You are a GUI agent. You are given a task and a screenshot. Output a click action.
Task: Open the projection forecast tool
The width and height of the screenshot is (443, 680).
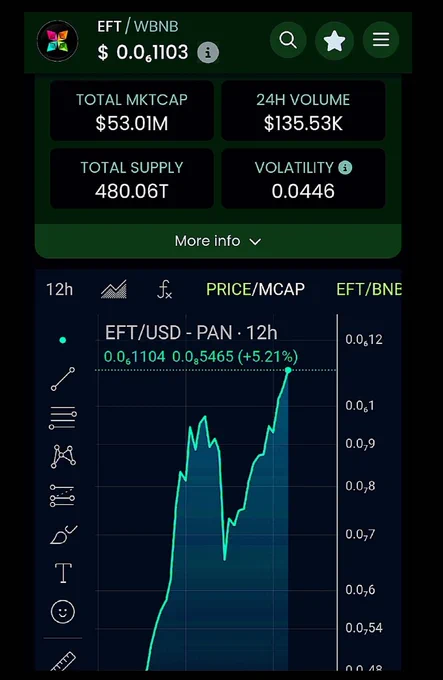click(x=62, y=496)
